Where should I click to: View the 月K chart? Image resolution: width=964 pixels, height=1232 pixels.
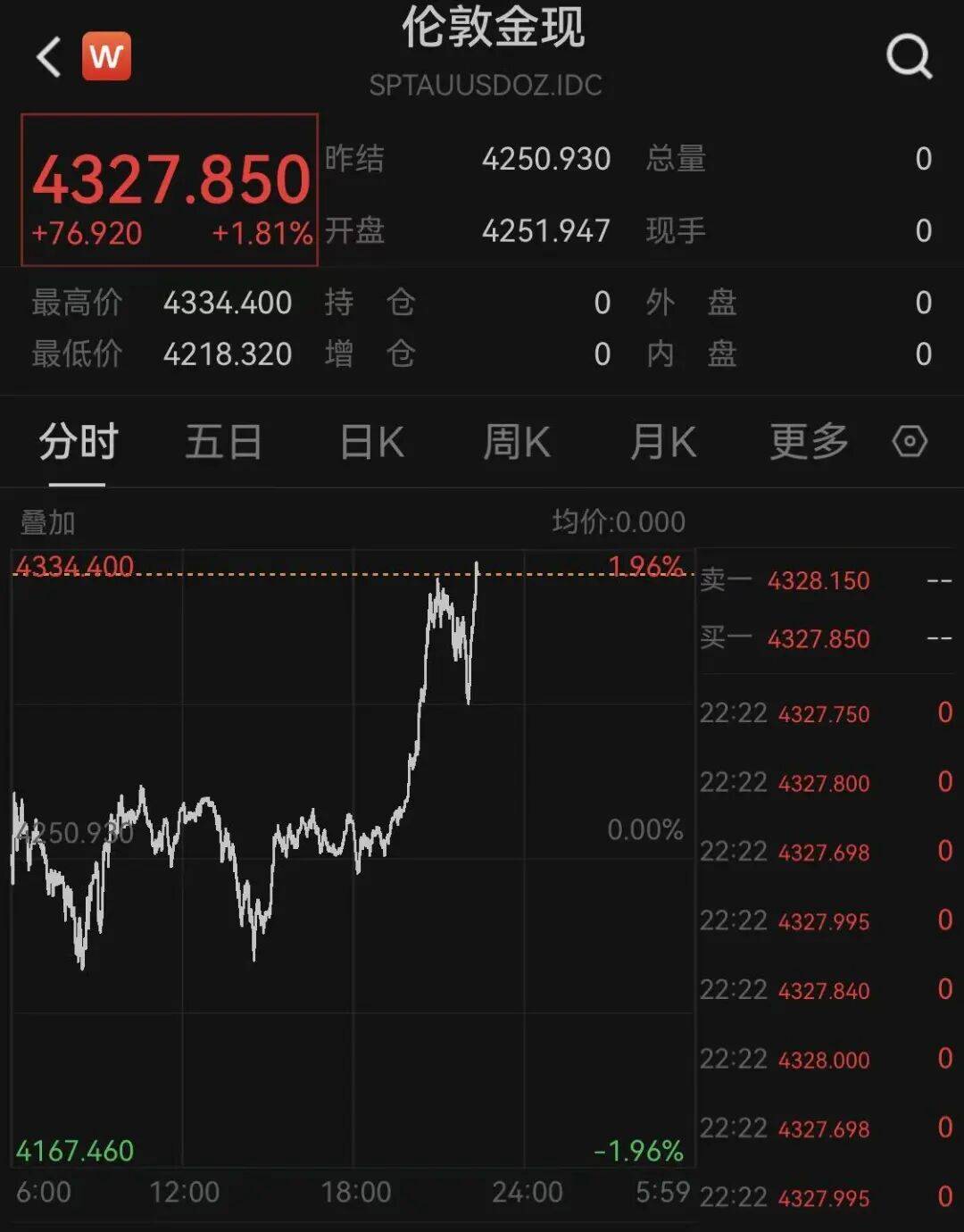tap(662, 442)
